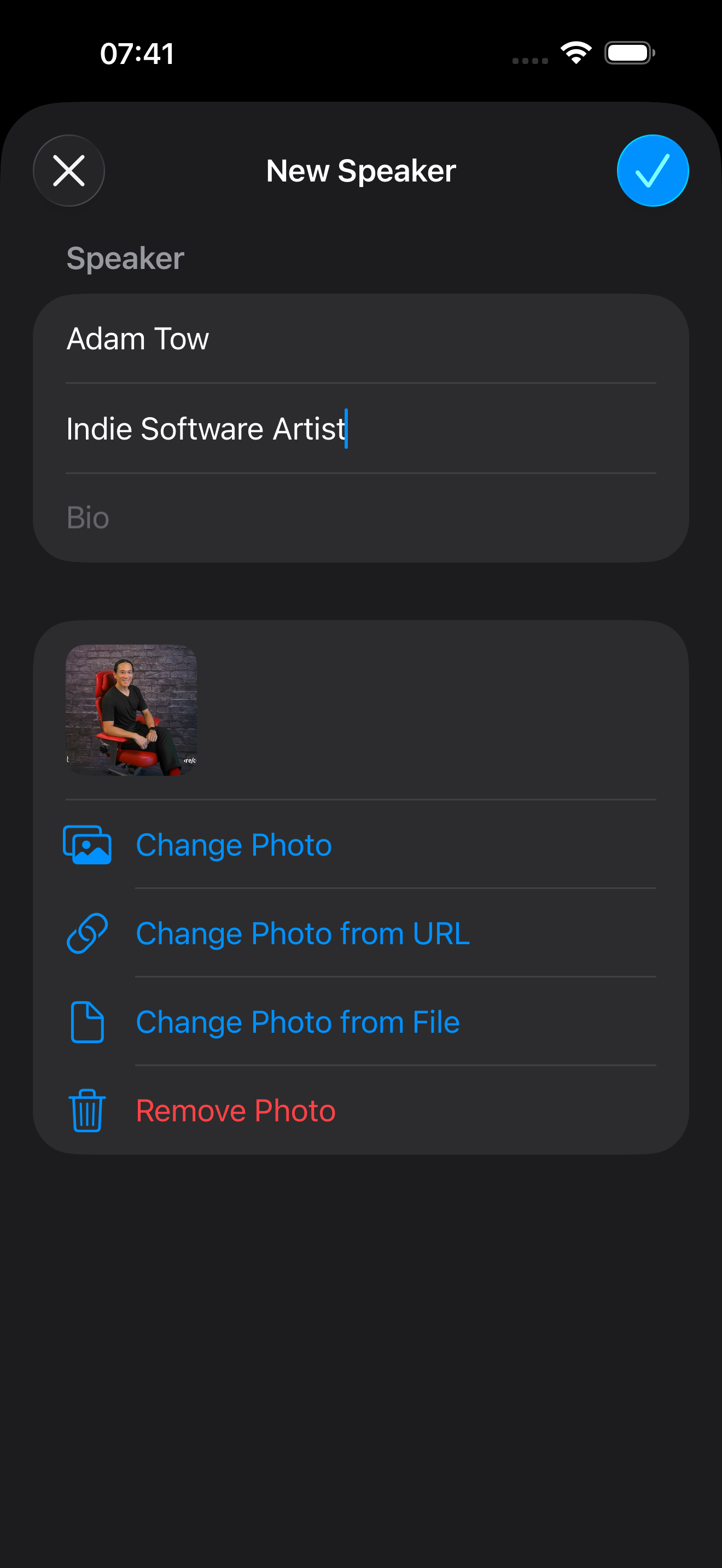Choose Change Photo from URL
The width and height of the screenshot is (722, 1568).
[302, 933]
